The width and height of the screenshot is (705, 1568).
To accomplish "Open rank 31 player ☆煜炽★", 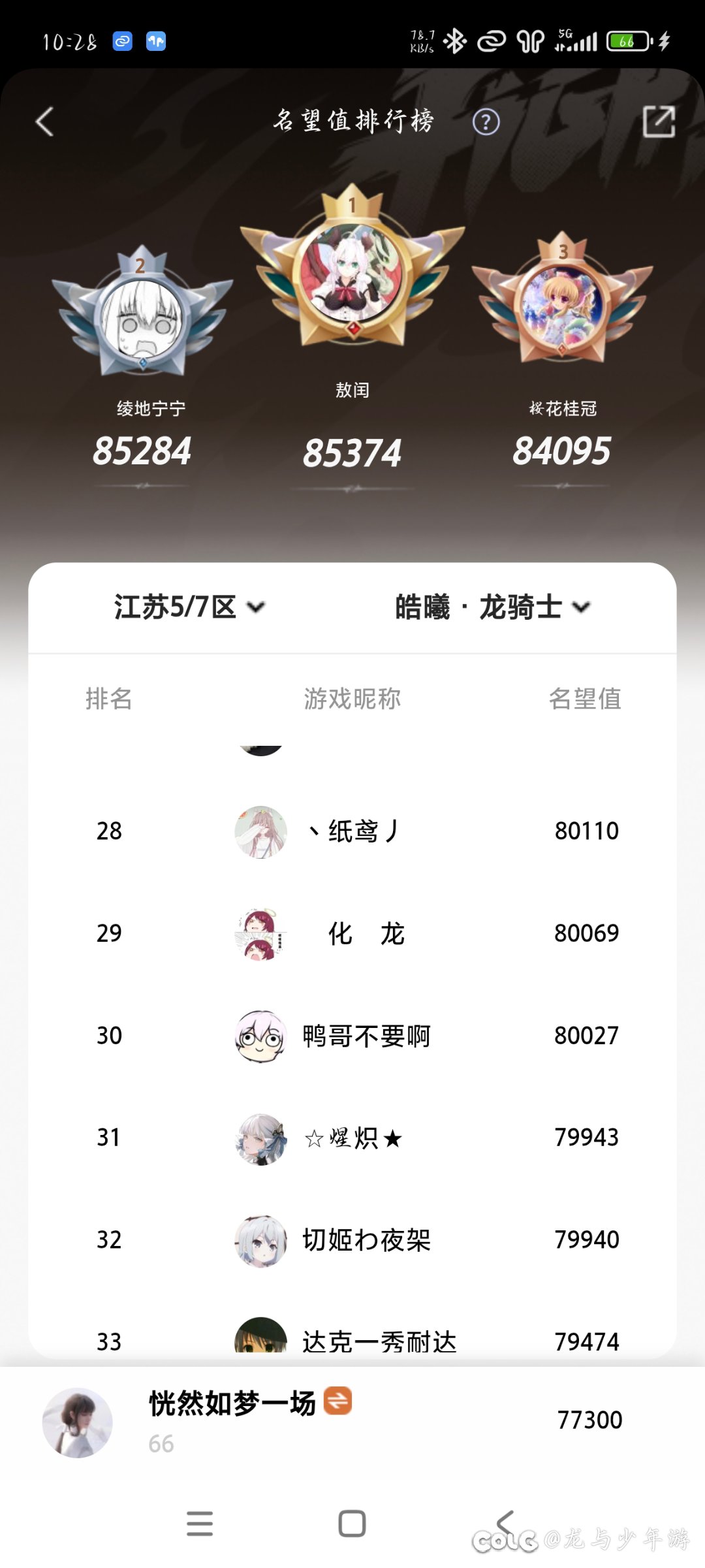I will click(352, 1138).
